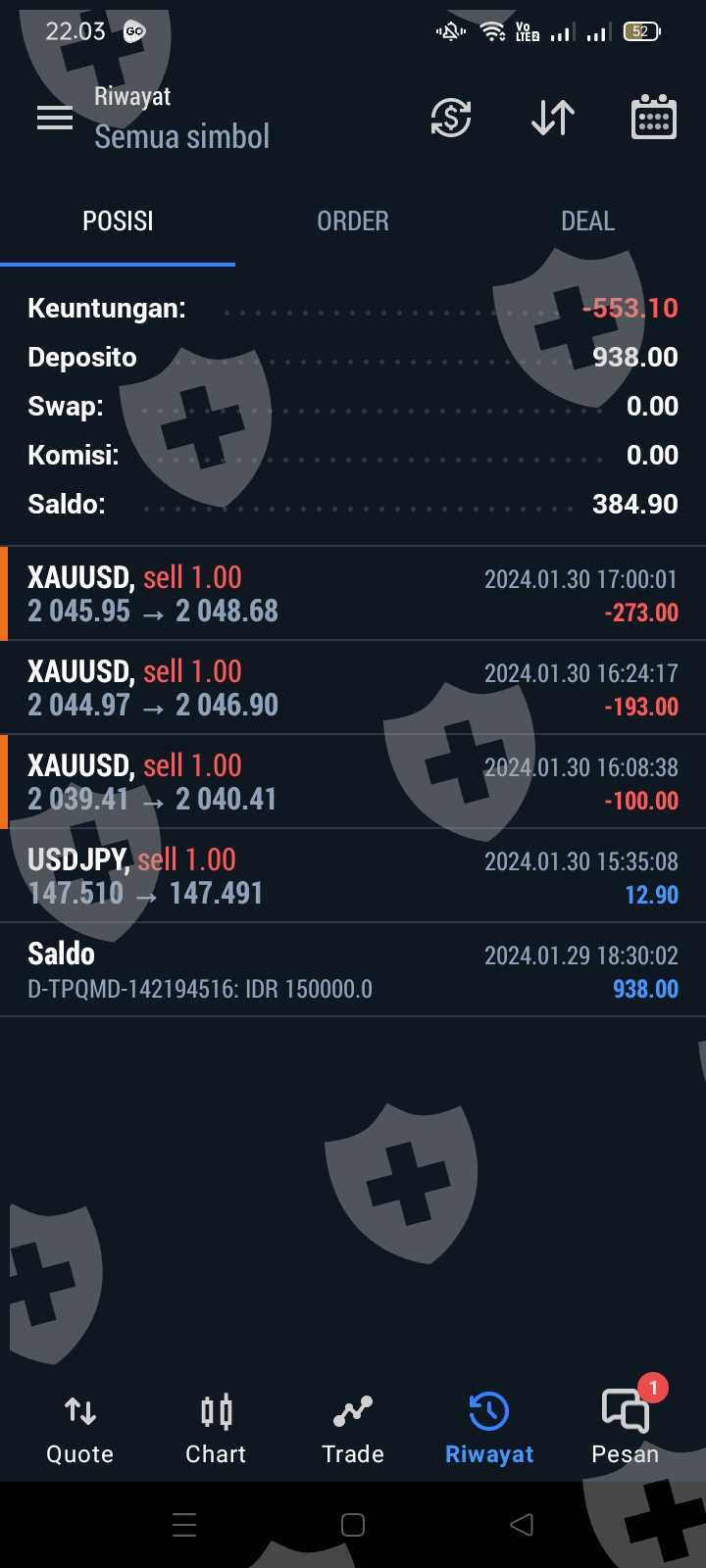Open the Saldo deposit entry of 938.00
The width and height of the screenshot is (706, 1568).
coord(353,970)
